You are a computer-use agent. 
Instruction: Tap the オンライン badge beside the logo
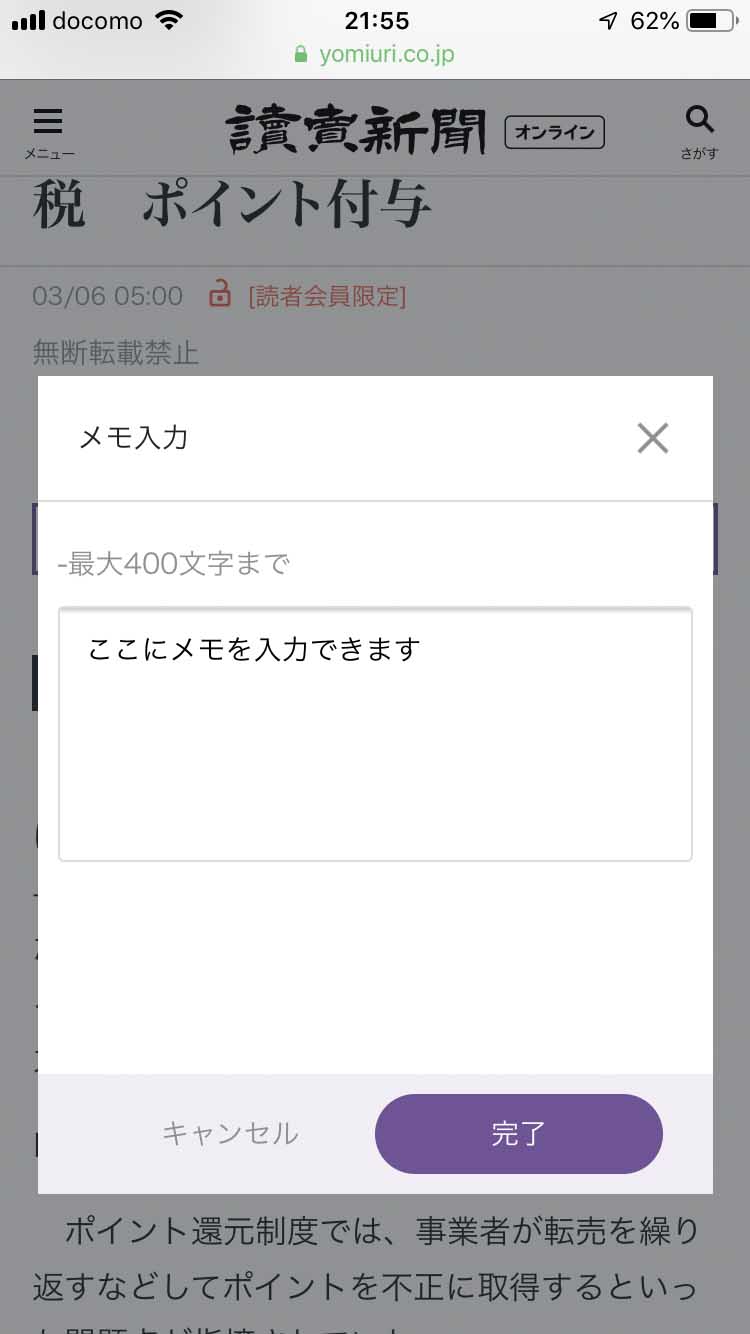pyautogui.click(x=554, y=132)
